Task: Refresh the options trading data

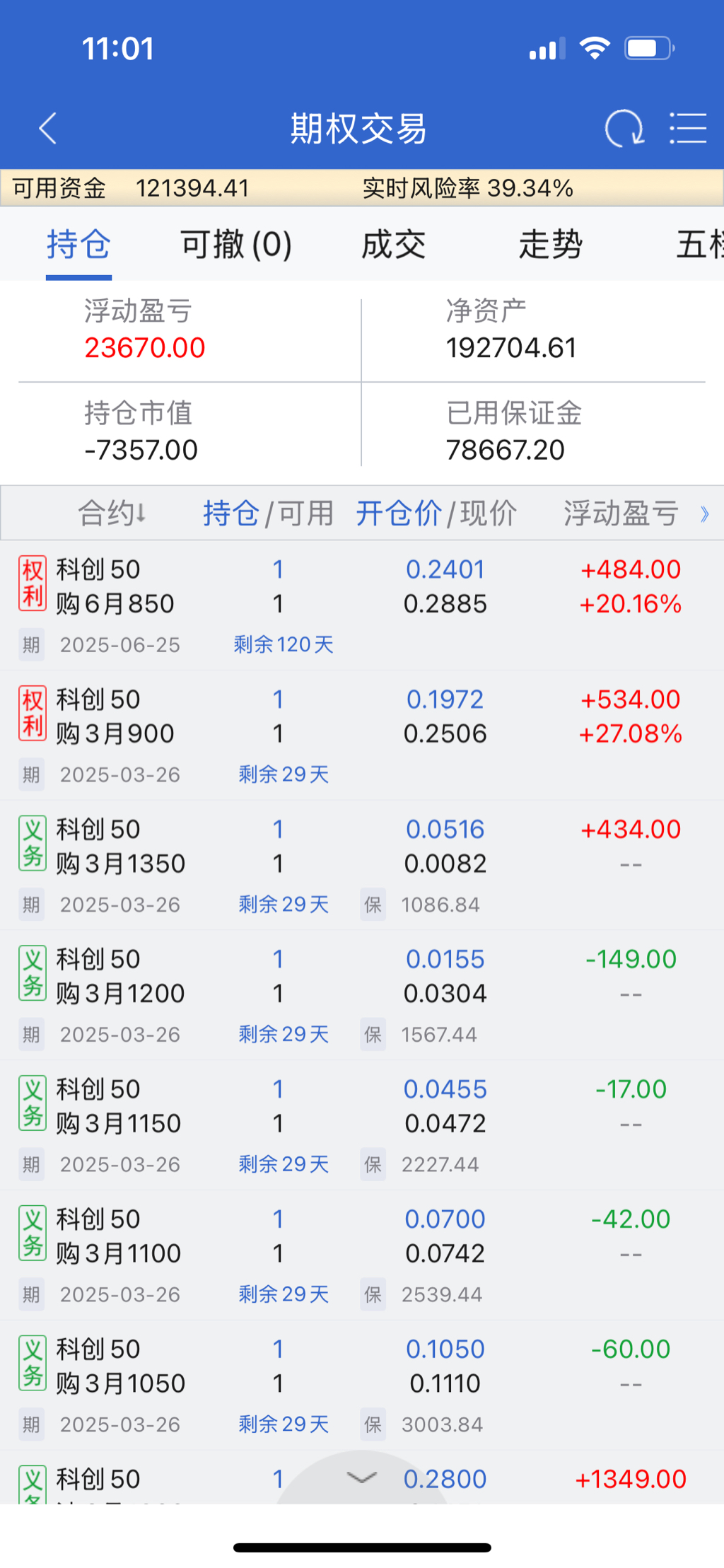Action: coord(624,129)
